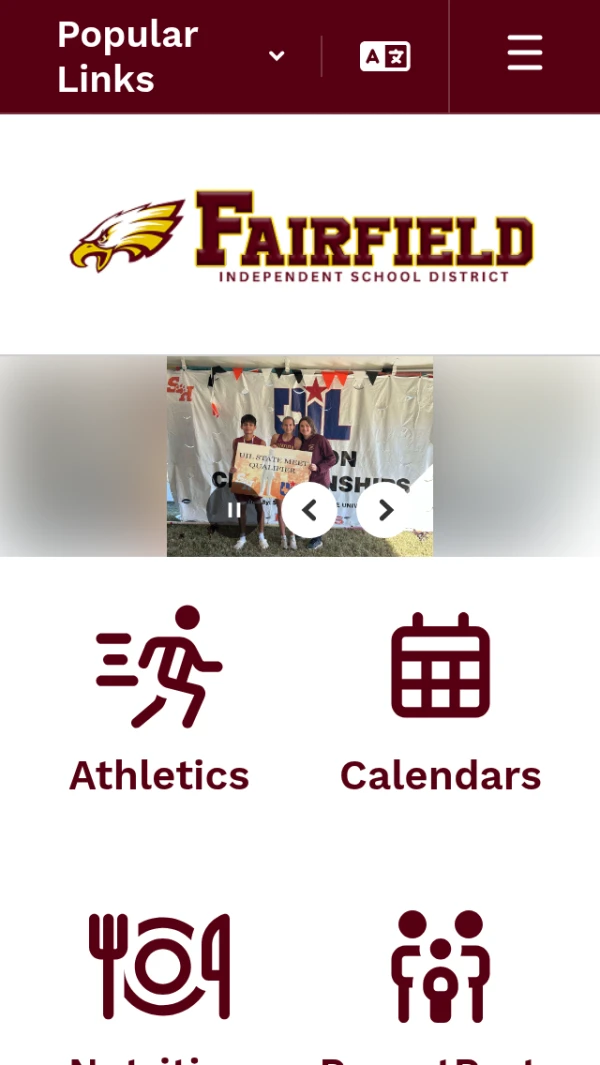Open the Calendars page
600x1065 pixels.
click(440, 700)
